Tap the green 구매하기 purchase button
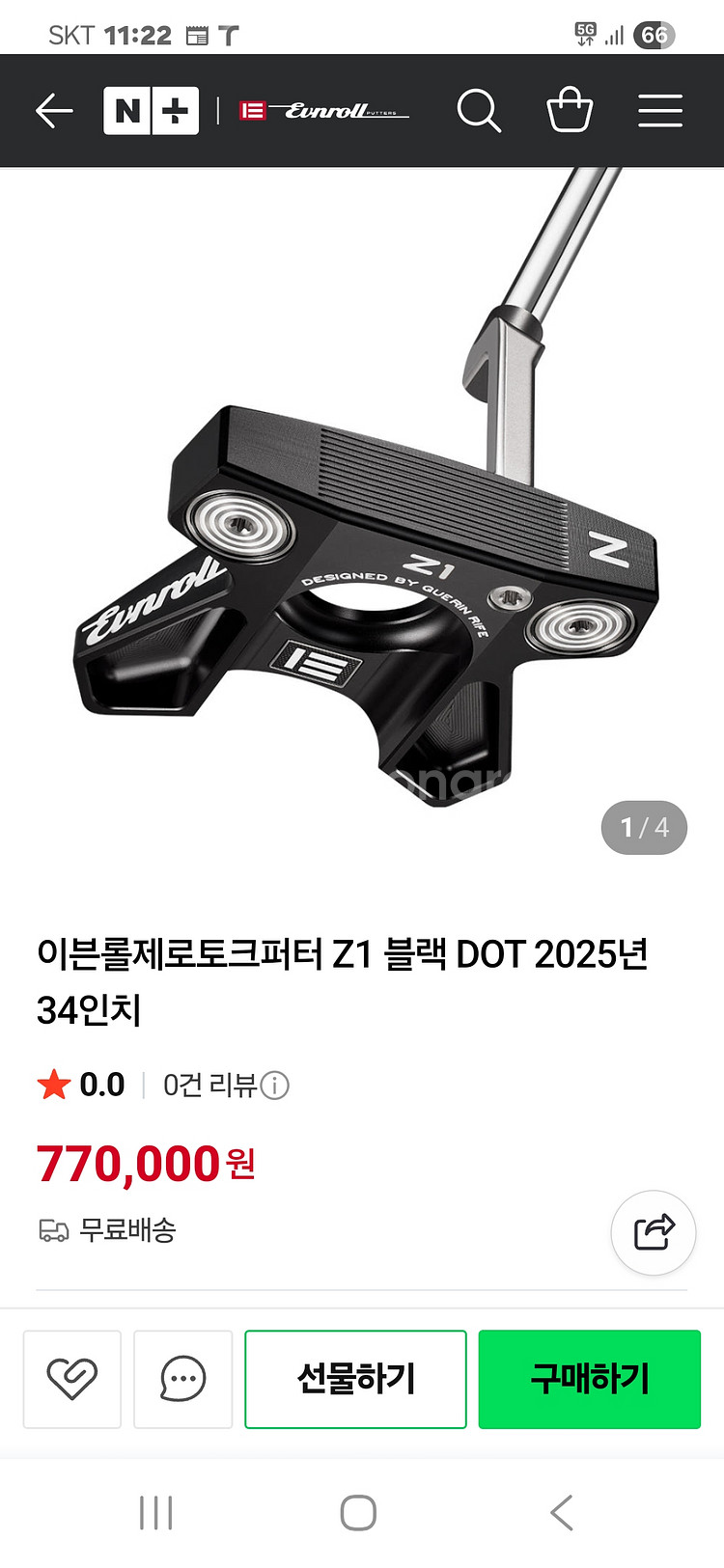Screen dimensions: 724x1568 click(x=590, y=1379)
